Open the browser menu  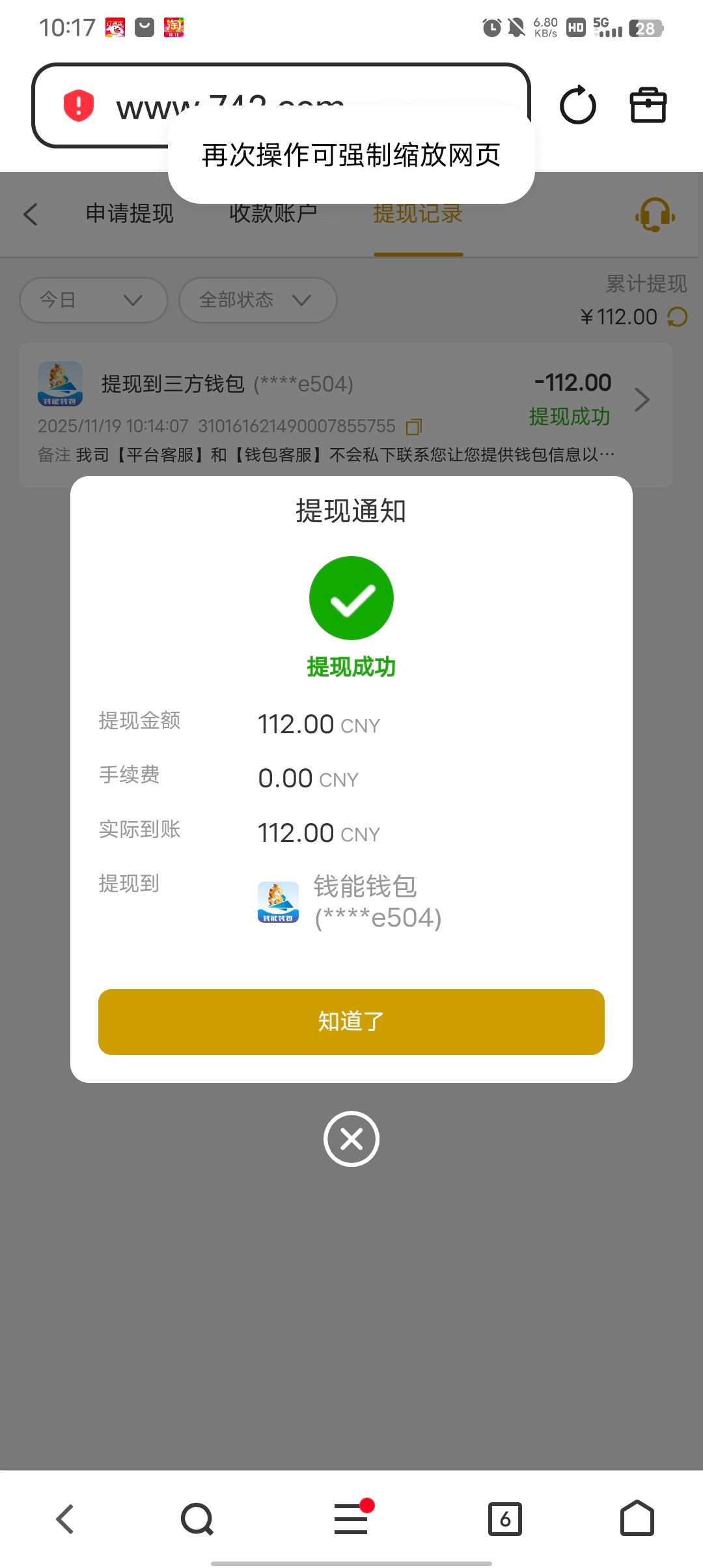click(351, 1519)
